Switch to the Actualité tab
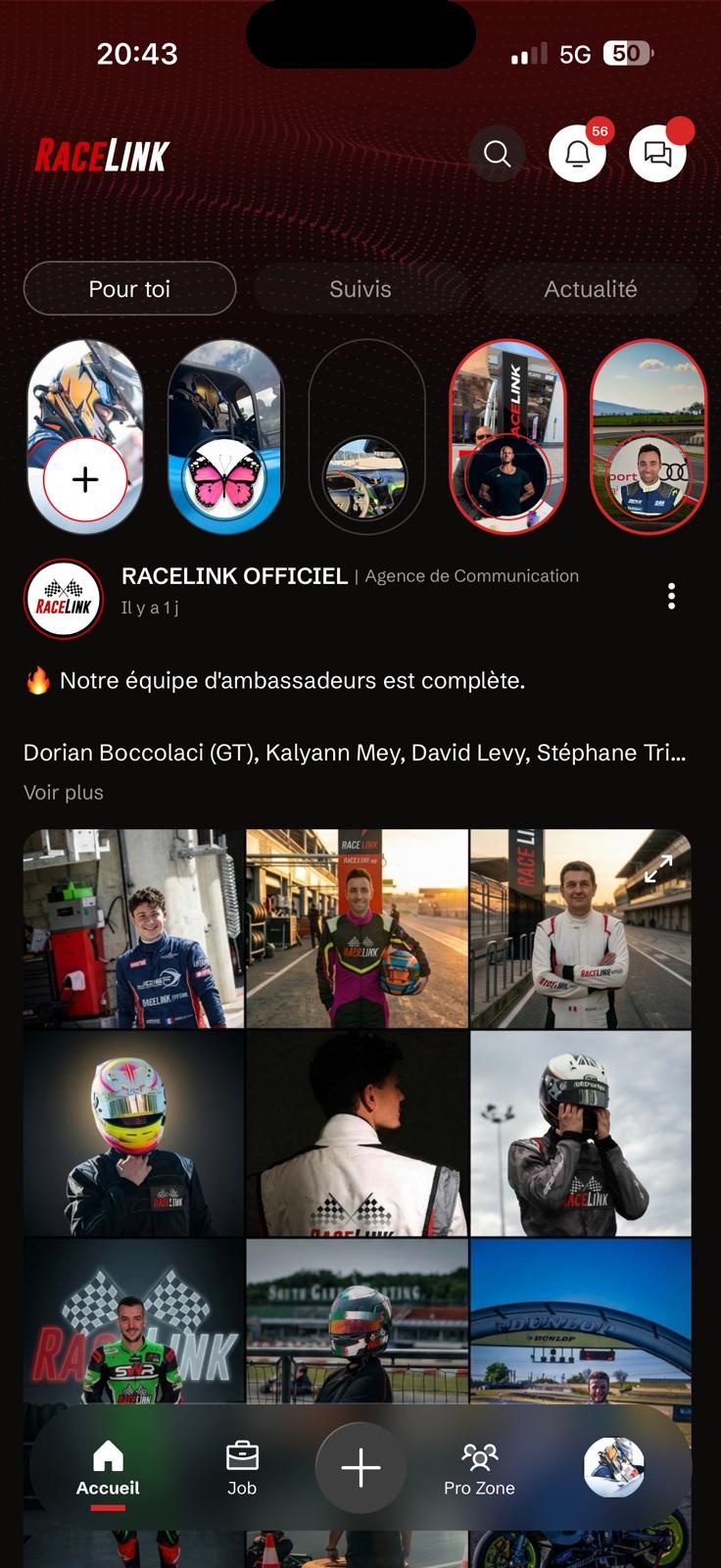The image size is (721, 1568). [x=590, y=288]
